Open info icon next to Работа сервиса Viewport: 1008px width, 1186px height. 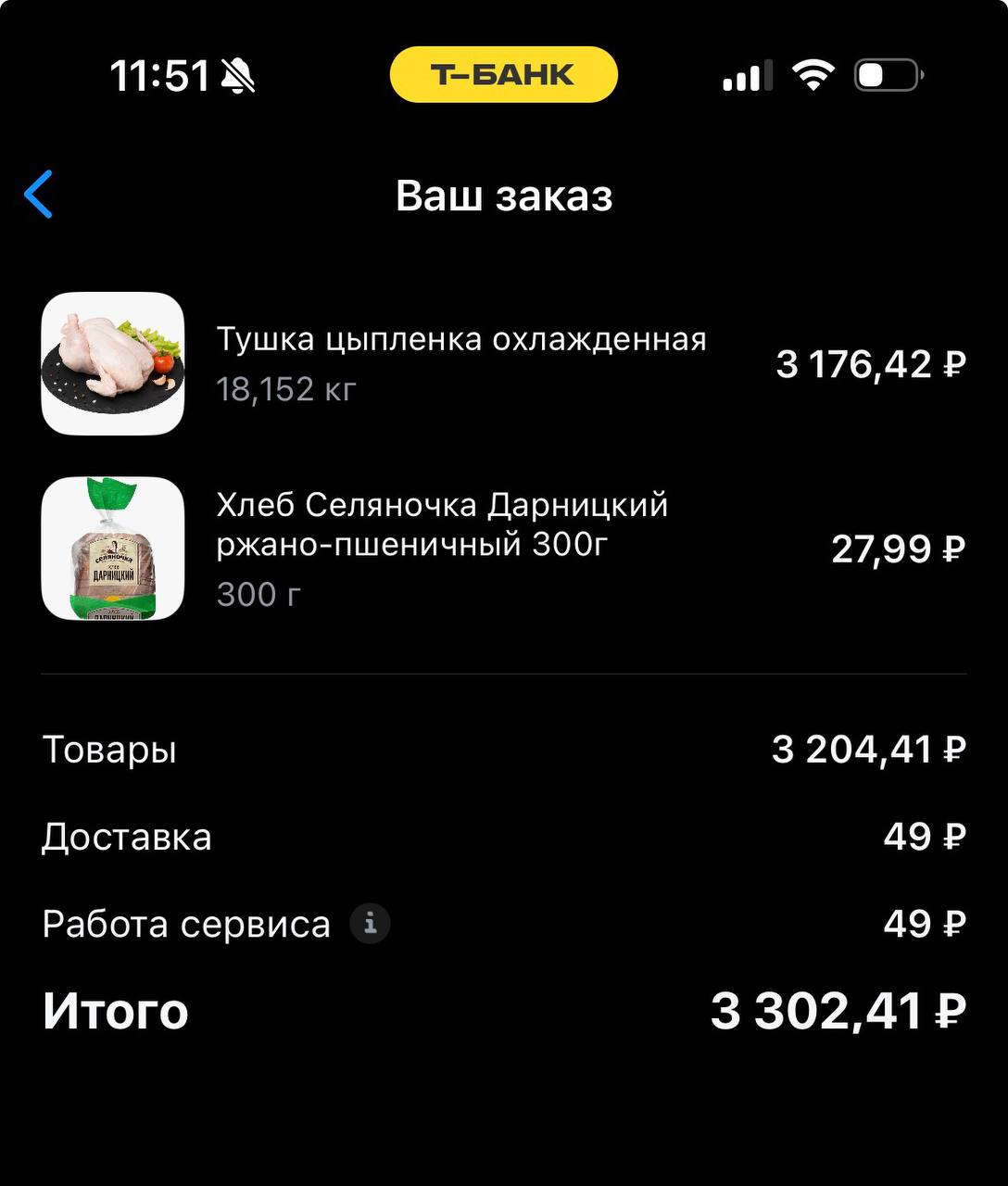pos(370,924)
